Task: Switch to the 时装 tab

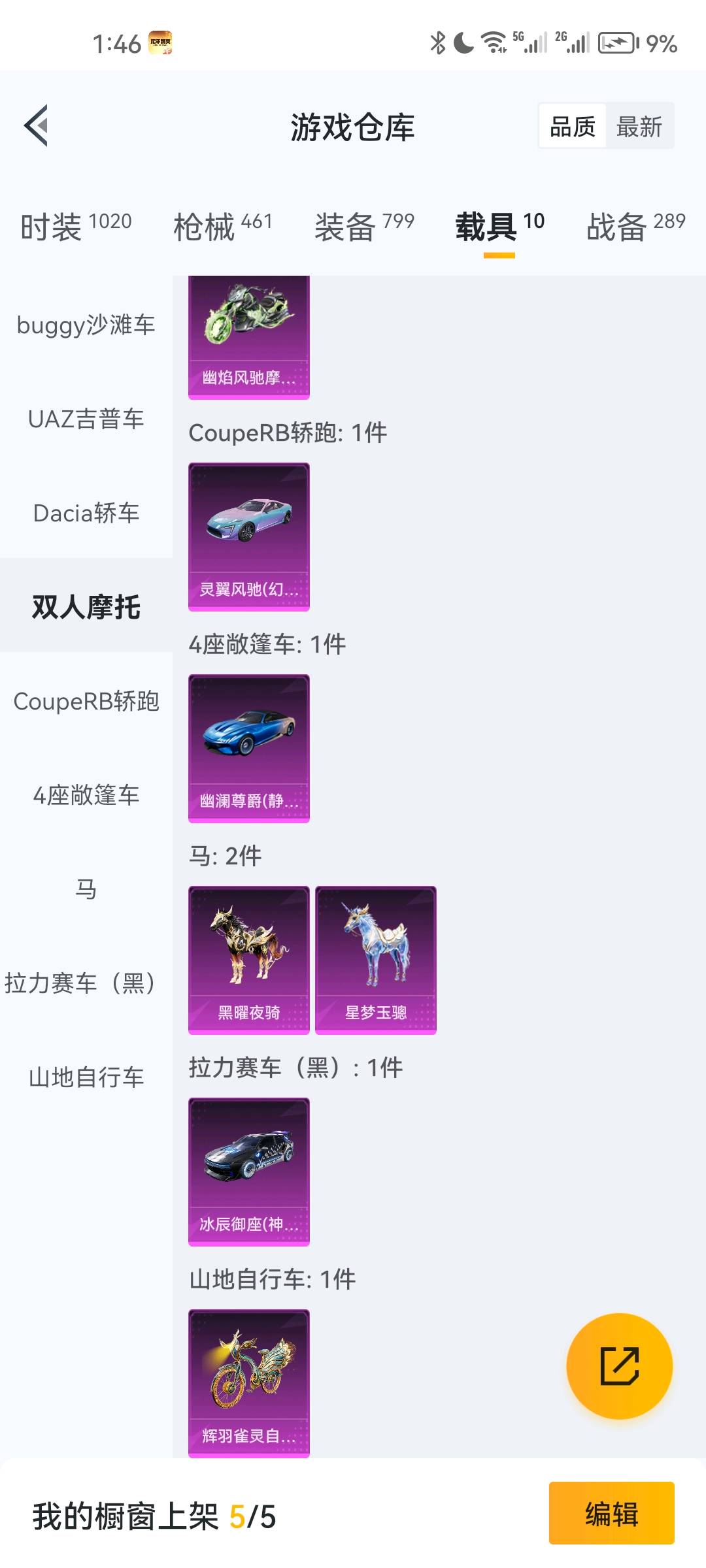Action: (76, 226)
